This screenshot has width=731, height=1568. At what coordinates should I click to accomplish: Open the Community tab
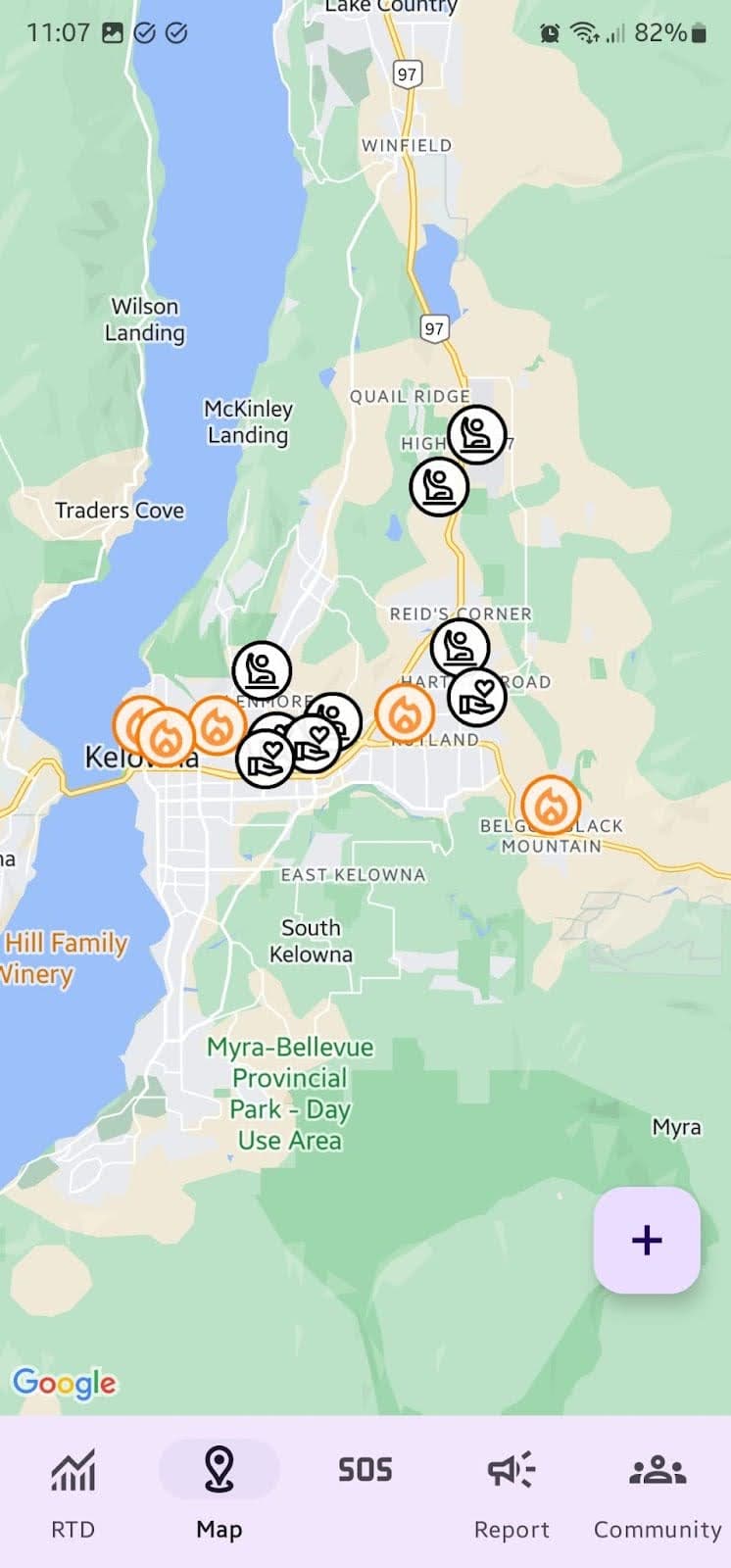point(657,1490)
